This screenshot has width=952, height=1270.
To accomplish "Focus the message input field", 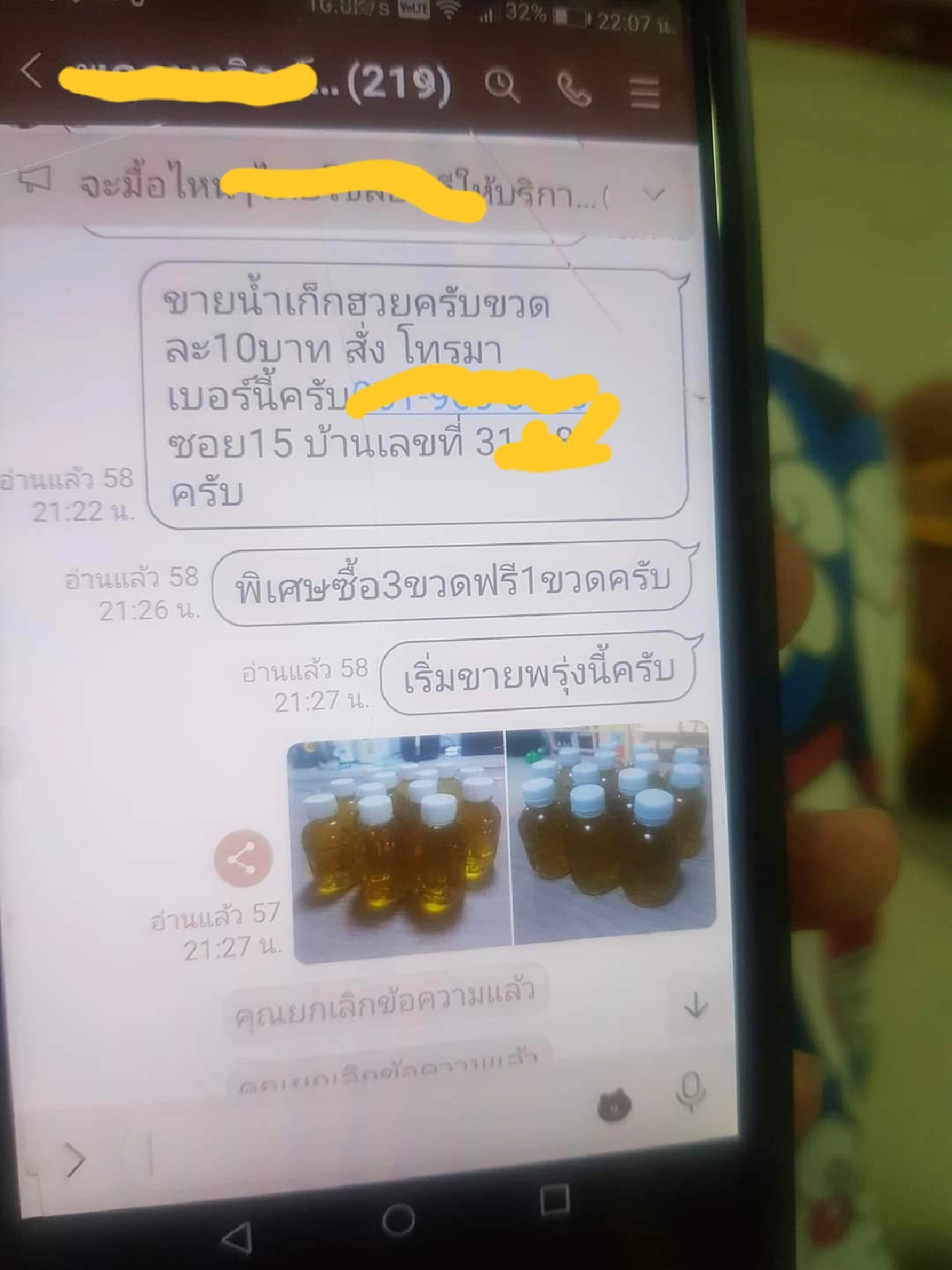I will click(x=357, y=1151).
